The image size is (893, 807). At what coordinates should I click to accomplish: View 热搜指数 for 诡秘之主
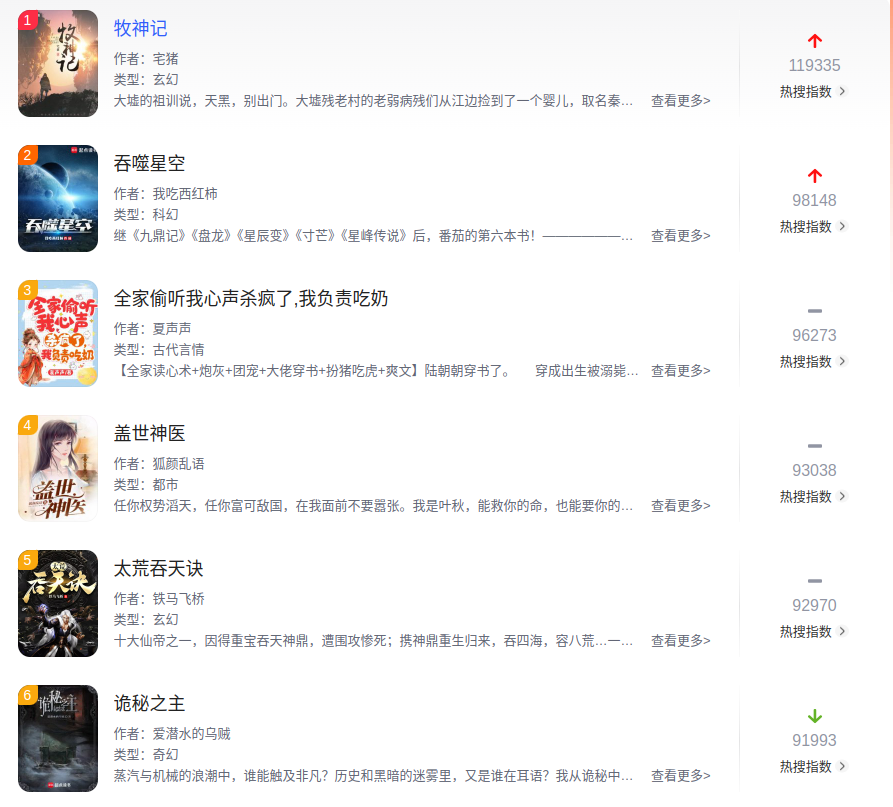813,766
